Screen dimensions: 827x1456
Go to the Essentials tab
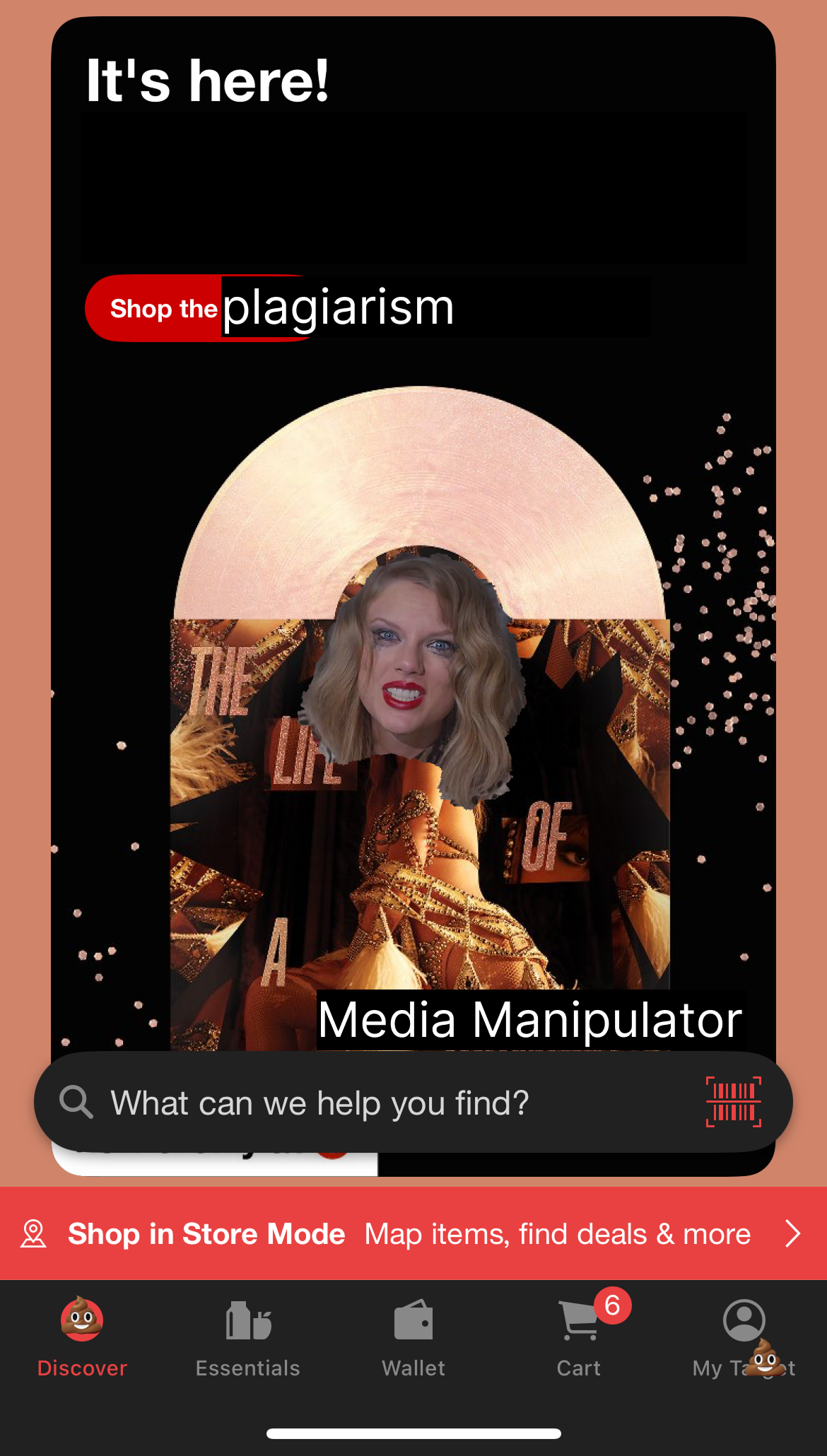[248, 1336]
